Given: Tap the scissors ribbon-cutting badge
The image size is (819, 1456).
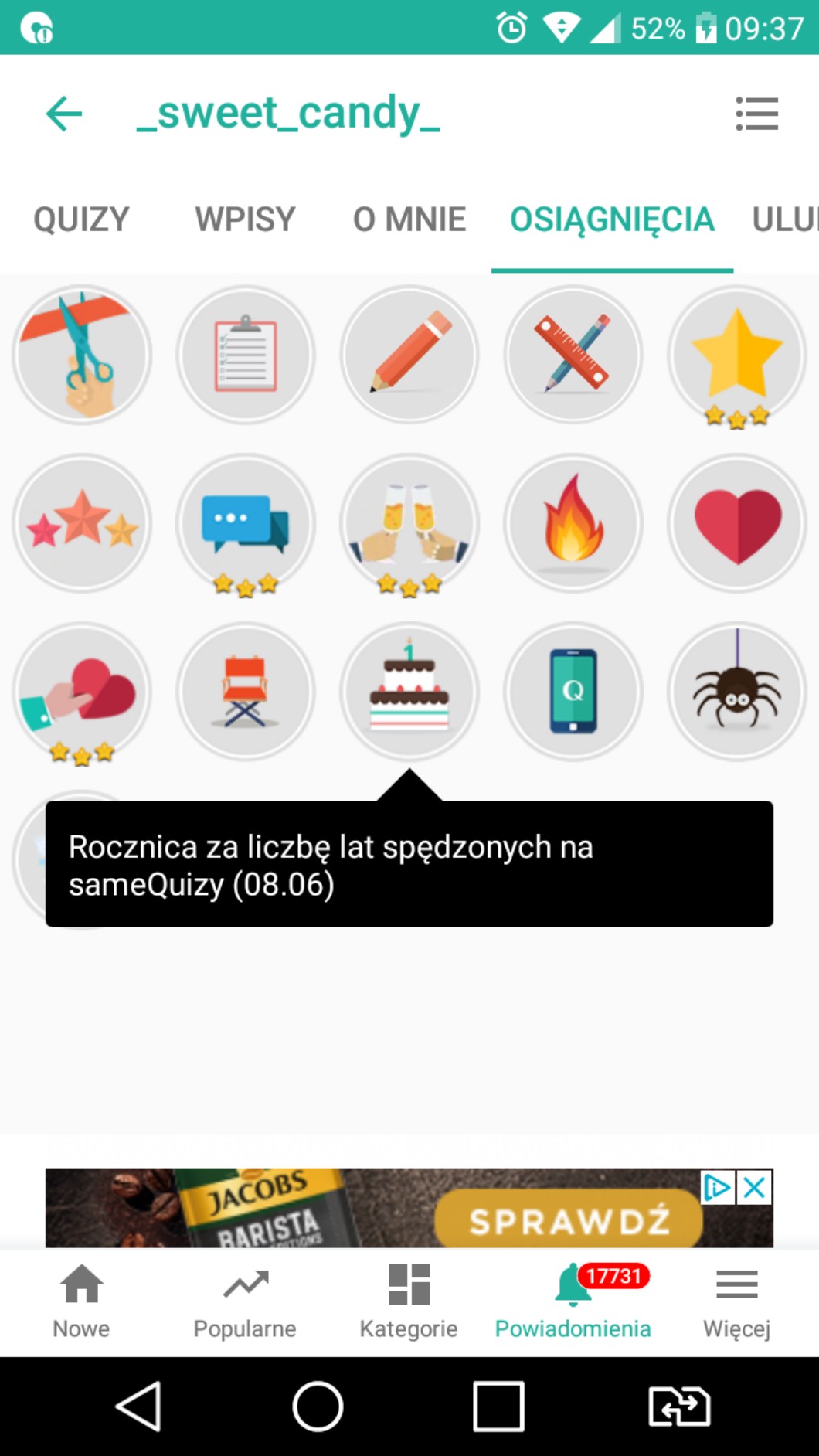Looking at the screenshot, I should click(x=82, y=355).
